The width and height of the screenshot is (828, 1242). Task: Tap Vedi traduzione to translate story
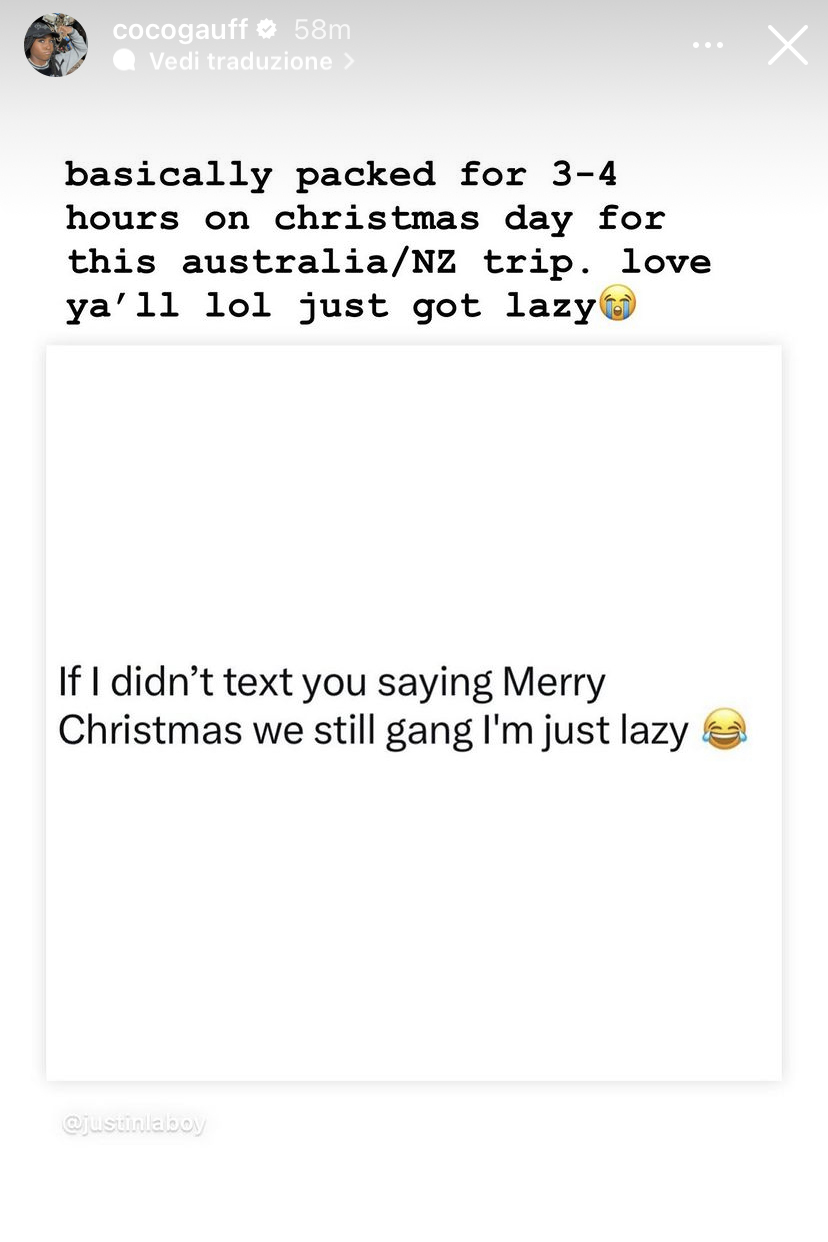point(240,62)
